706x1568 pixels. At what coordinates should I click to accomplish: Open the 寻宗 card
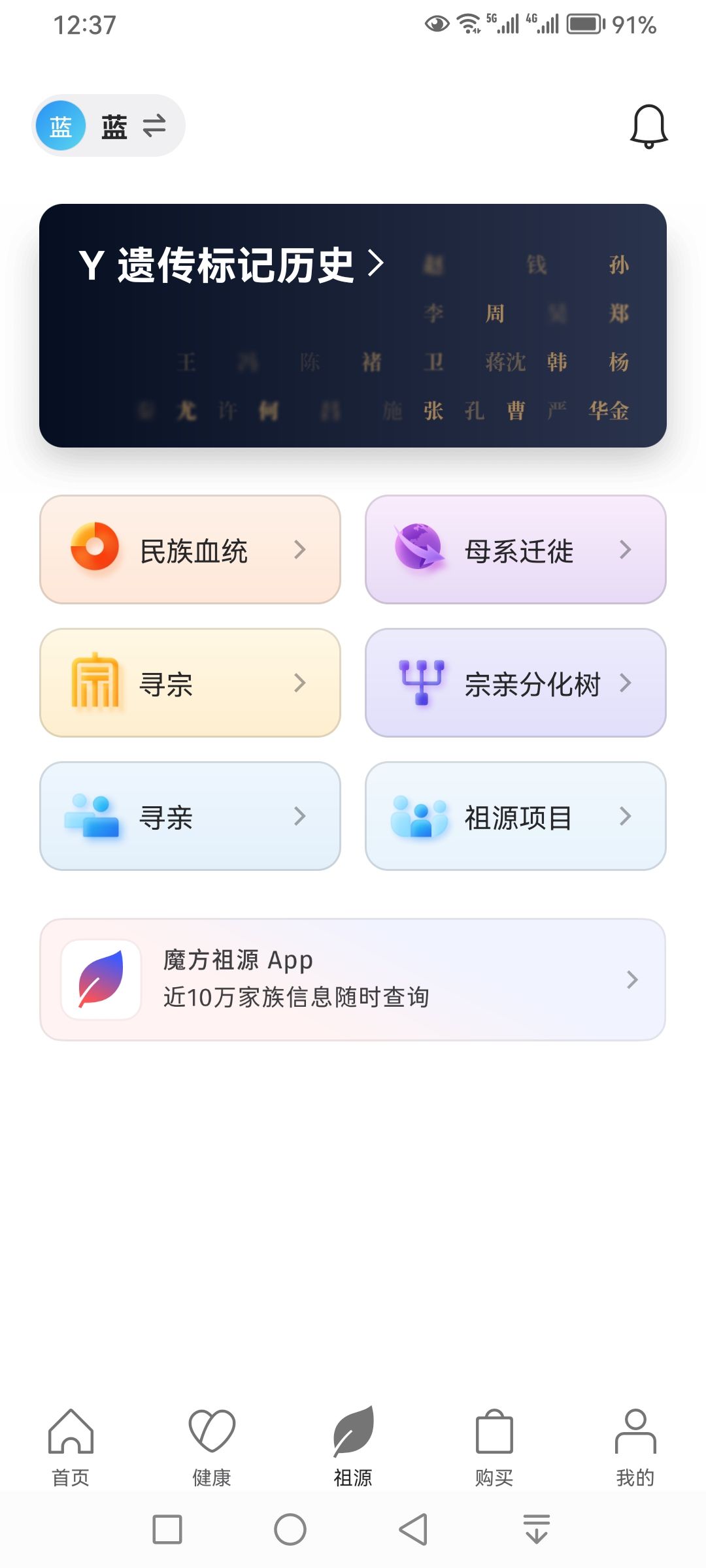(x=190, y=683)
